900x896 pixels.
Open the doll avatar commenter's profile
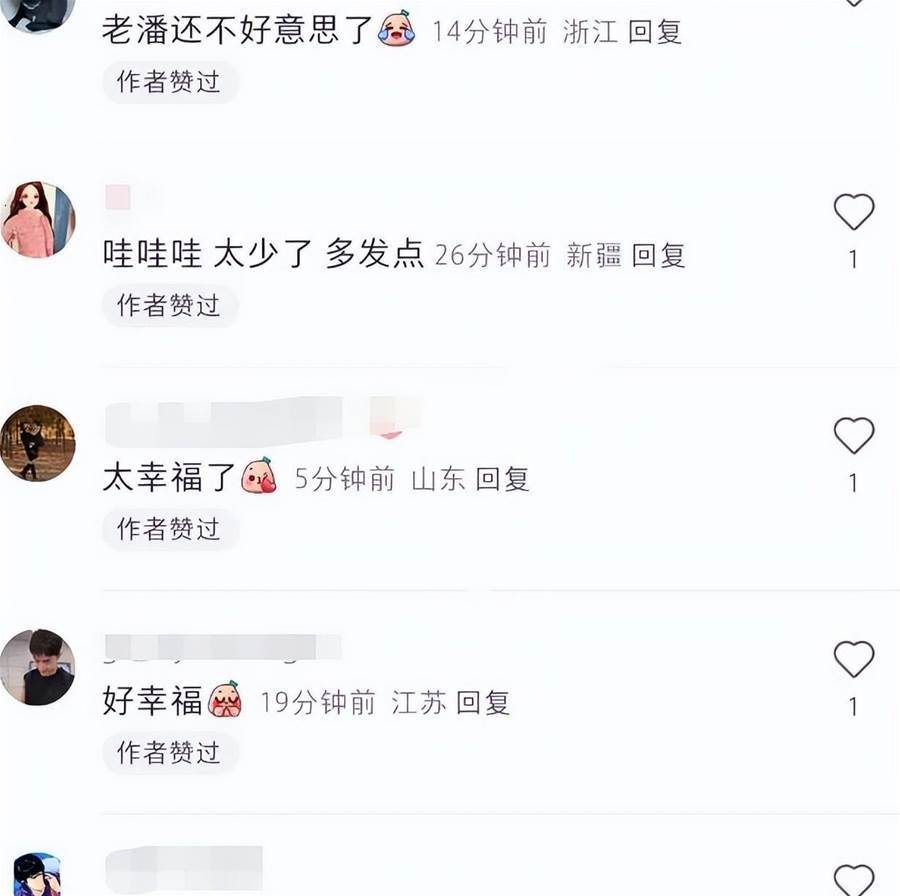click(x=38, y=220)
